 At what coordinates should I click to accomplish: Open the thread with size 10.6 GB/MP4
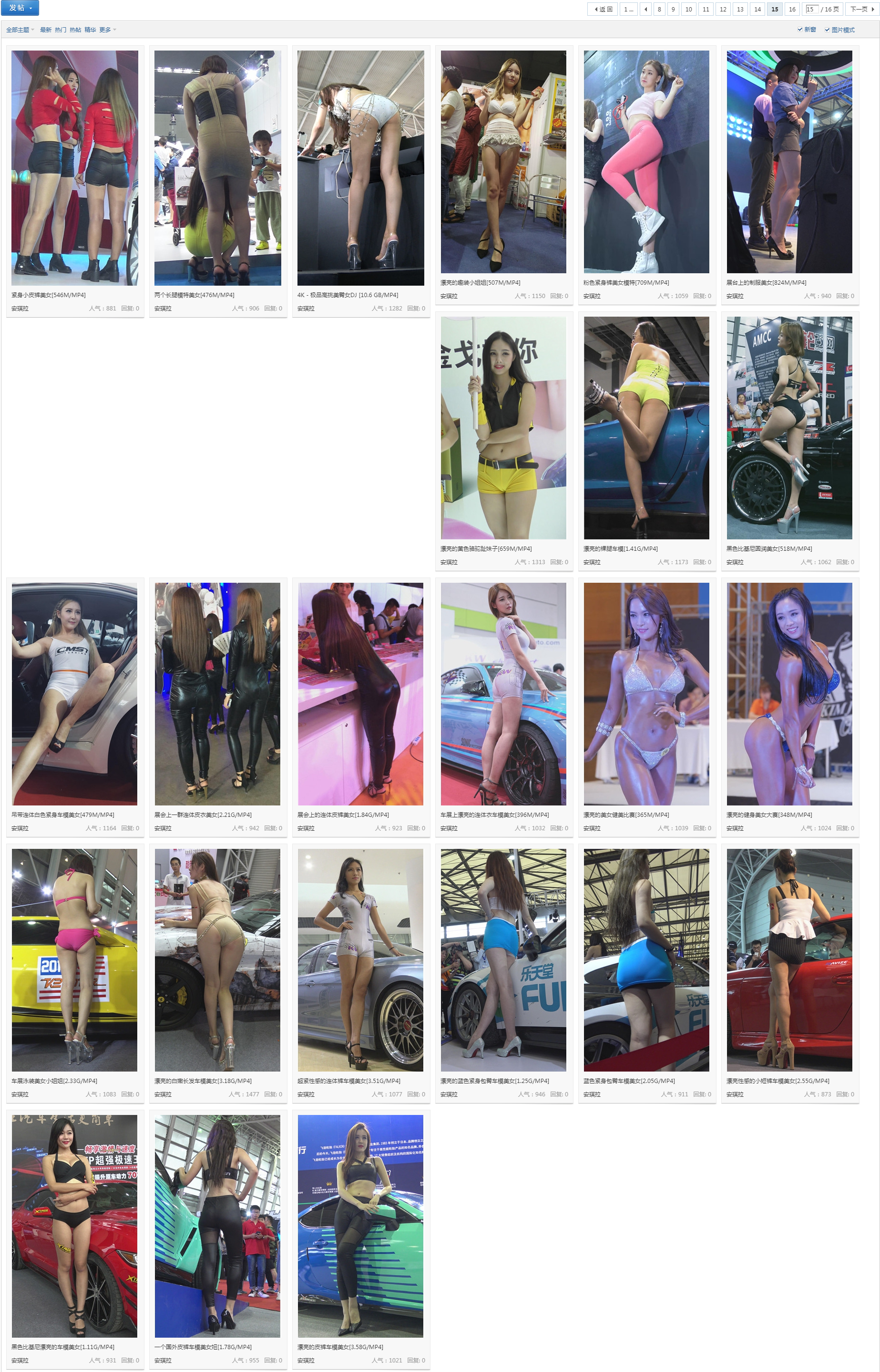tap(348, 295)
